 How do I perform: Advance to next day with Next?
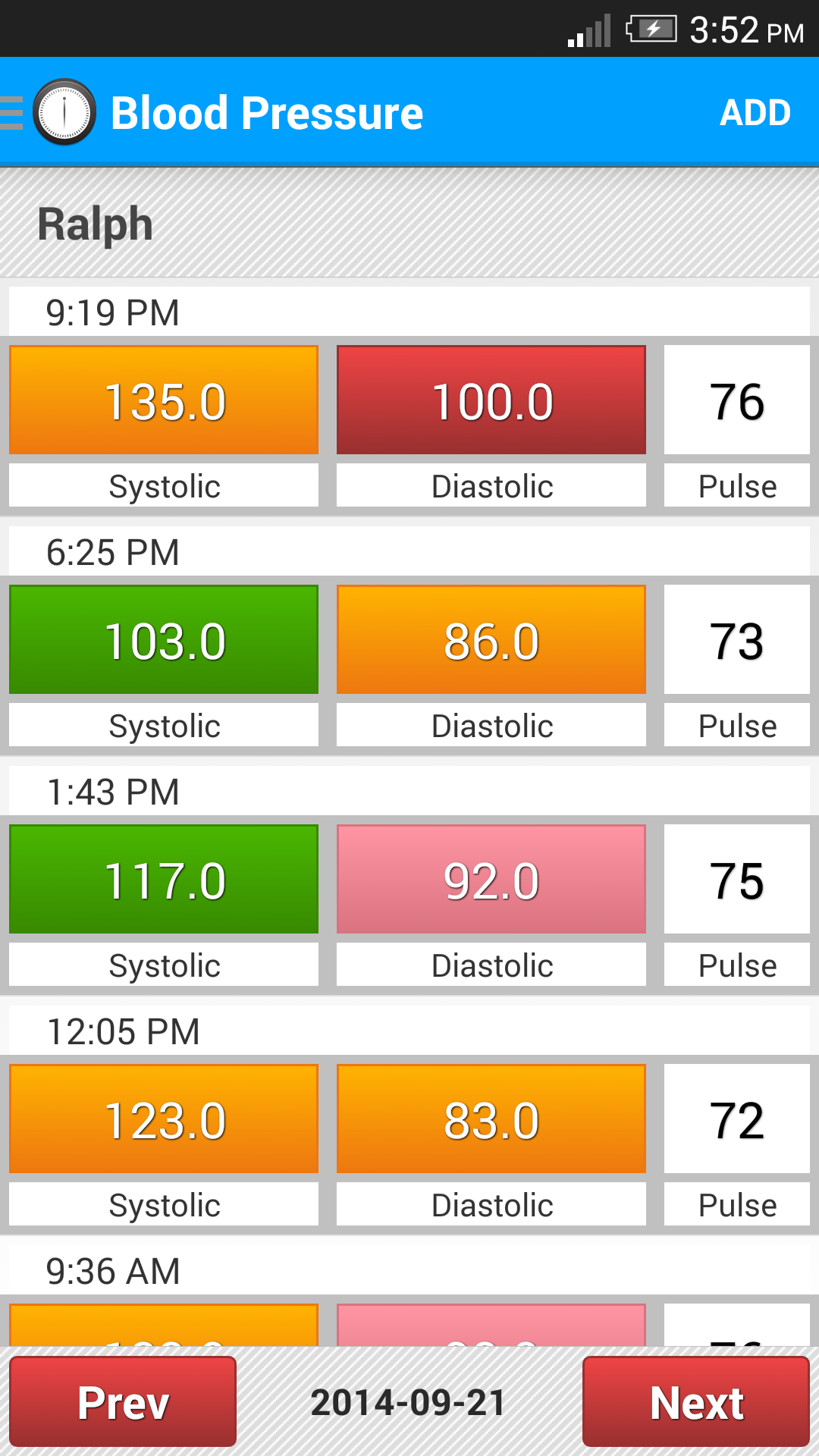point(697,1402)
